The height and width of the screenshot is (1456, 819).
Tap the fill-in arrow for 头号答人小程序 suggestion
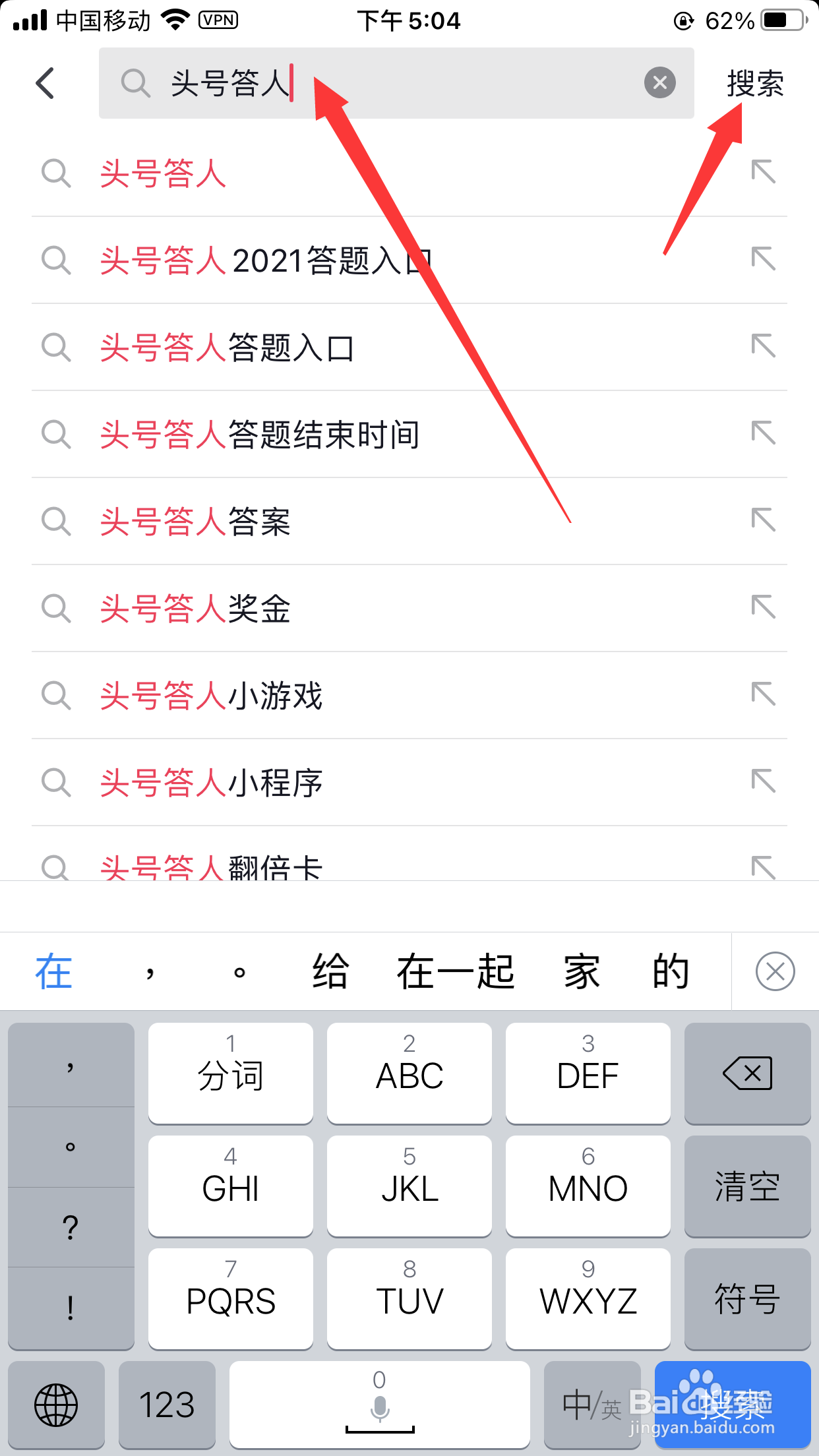click(x=763, y=781)
